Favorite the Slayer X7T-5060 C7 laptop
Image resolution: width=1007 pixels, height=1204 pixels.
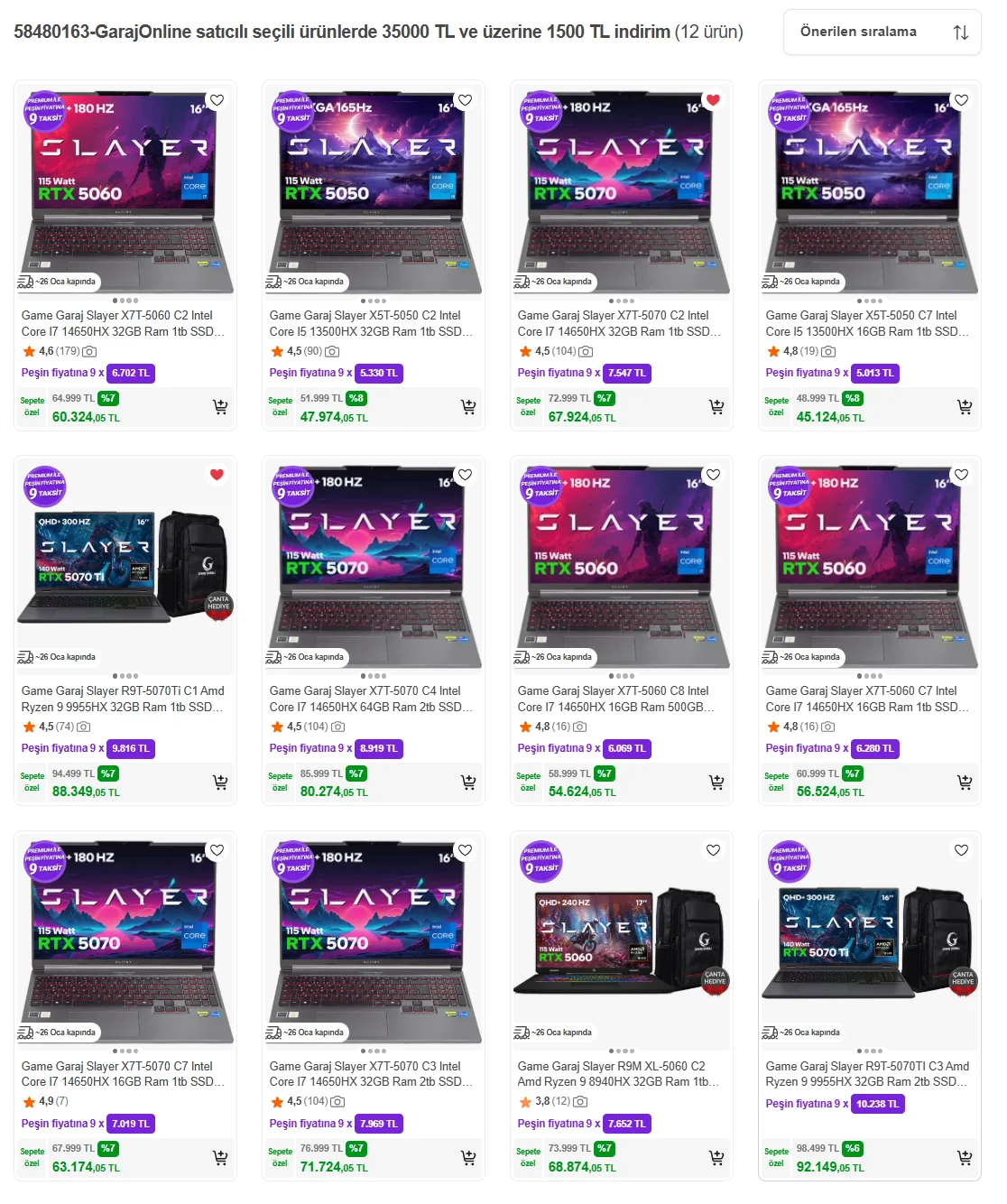click(x=961, y=475)
